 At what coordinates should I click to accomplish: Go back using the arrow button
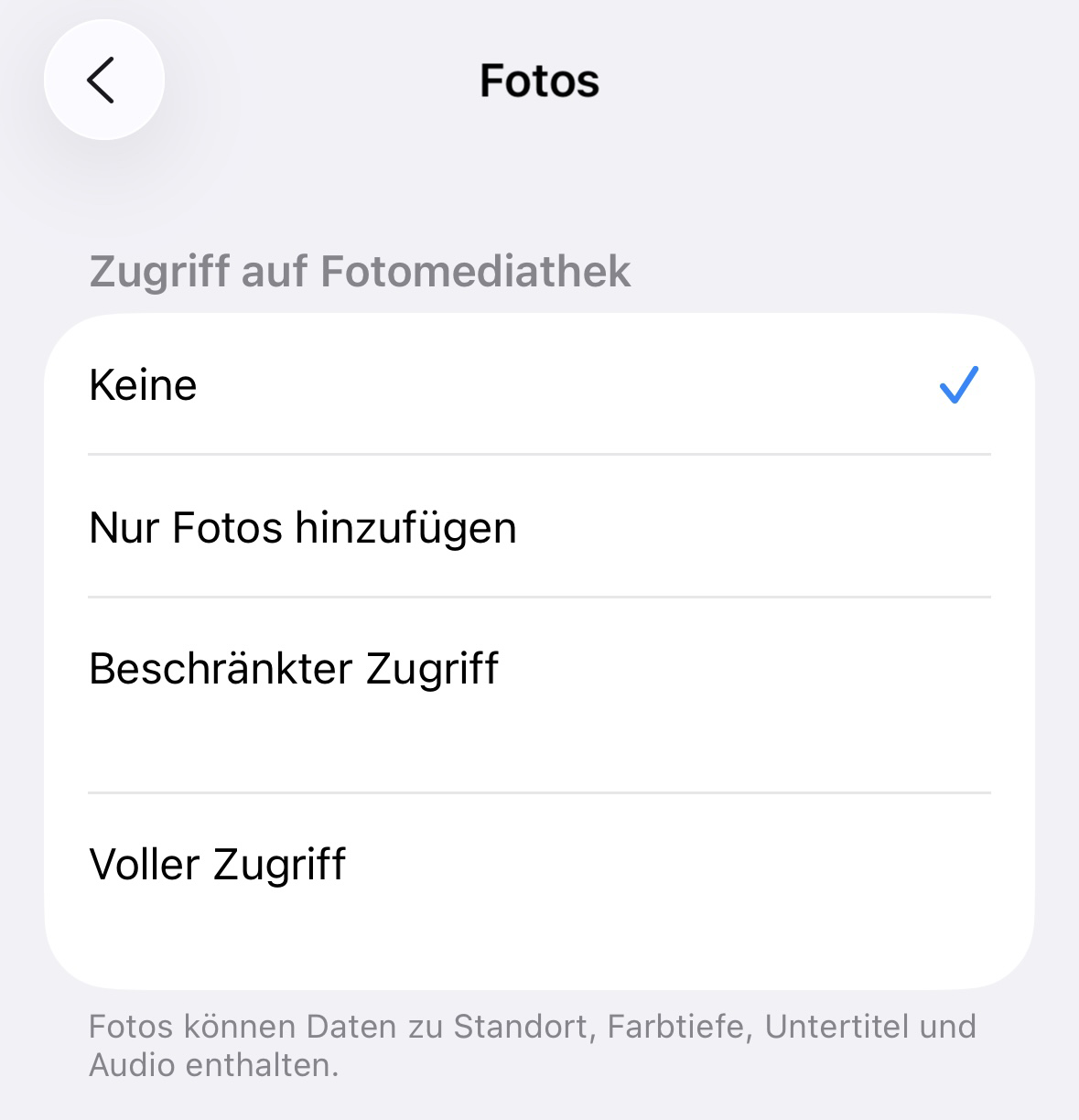(103, 81)
